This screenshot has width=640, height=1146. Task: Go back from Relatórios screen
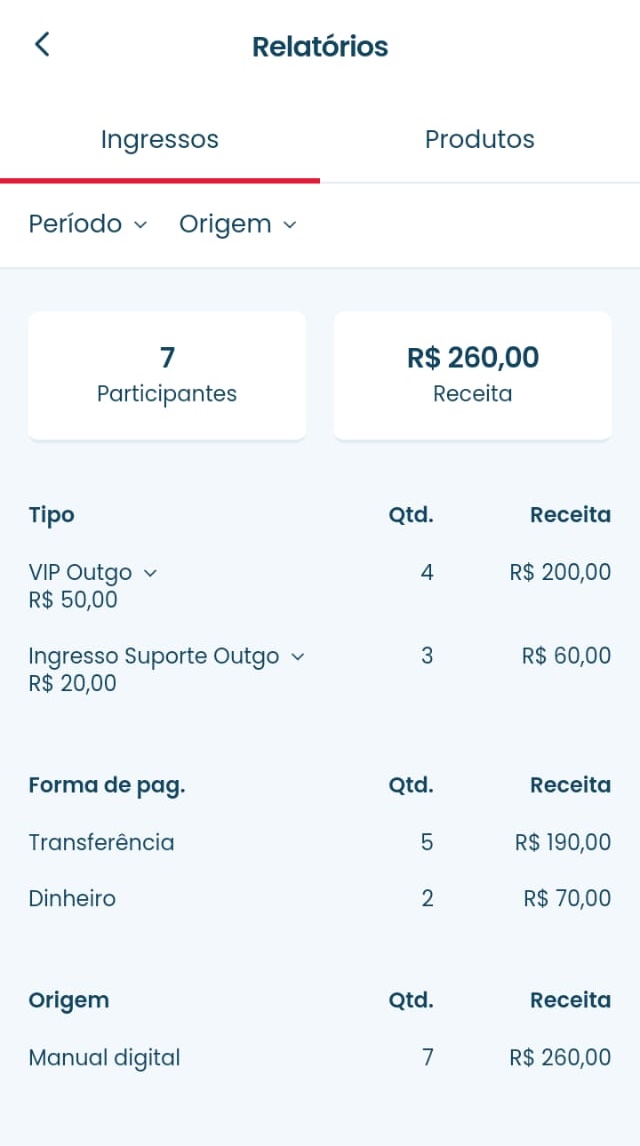pos(42,45)
